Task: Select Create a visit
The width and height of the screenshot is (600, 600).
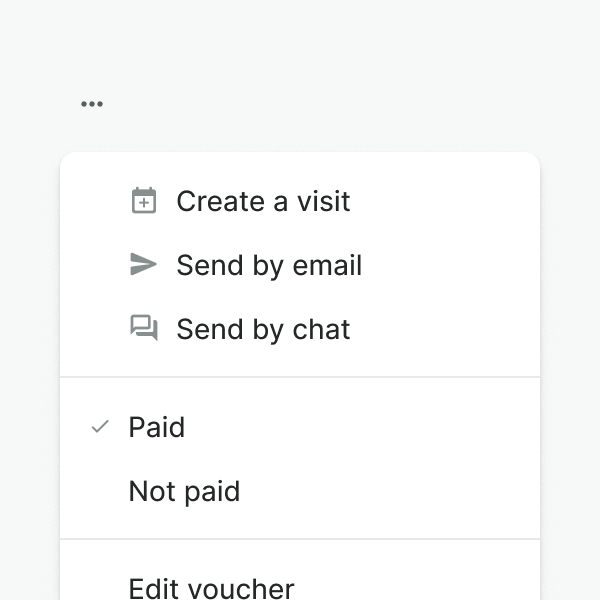Action: [x=262, y=201]
